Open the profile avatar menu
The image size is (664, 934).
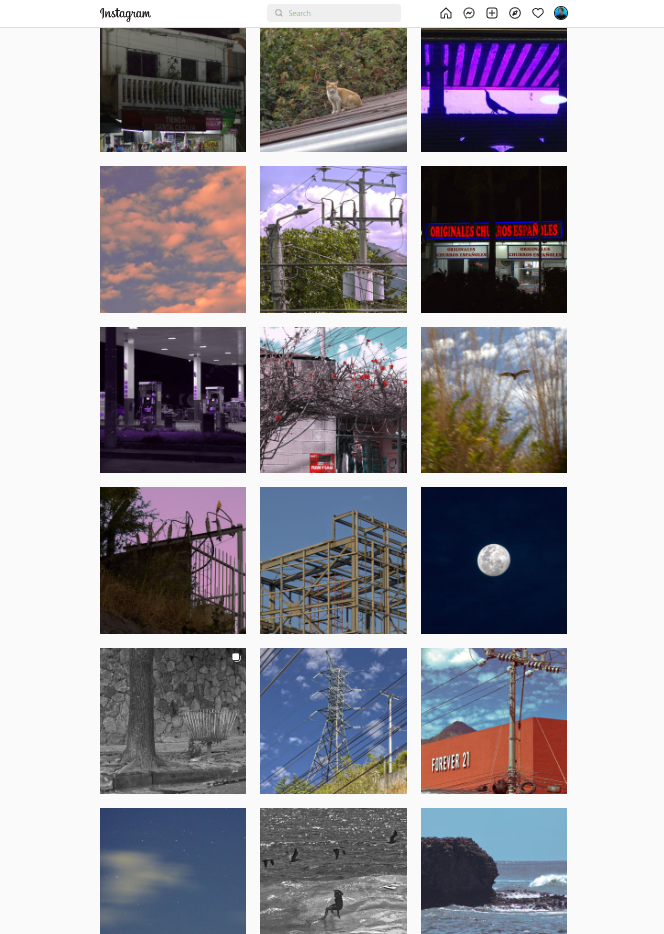click(561, 13)
